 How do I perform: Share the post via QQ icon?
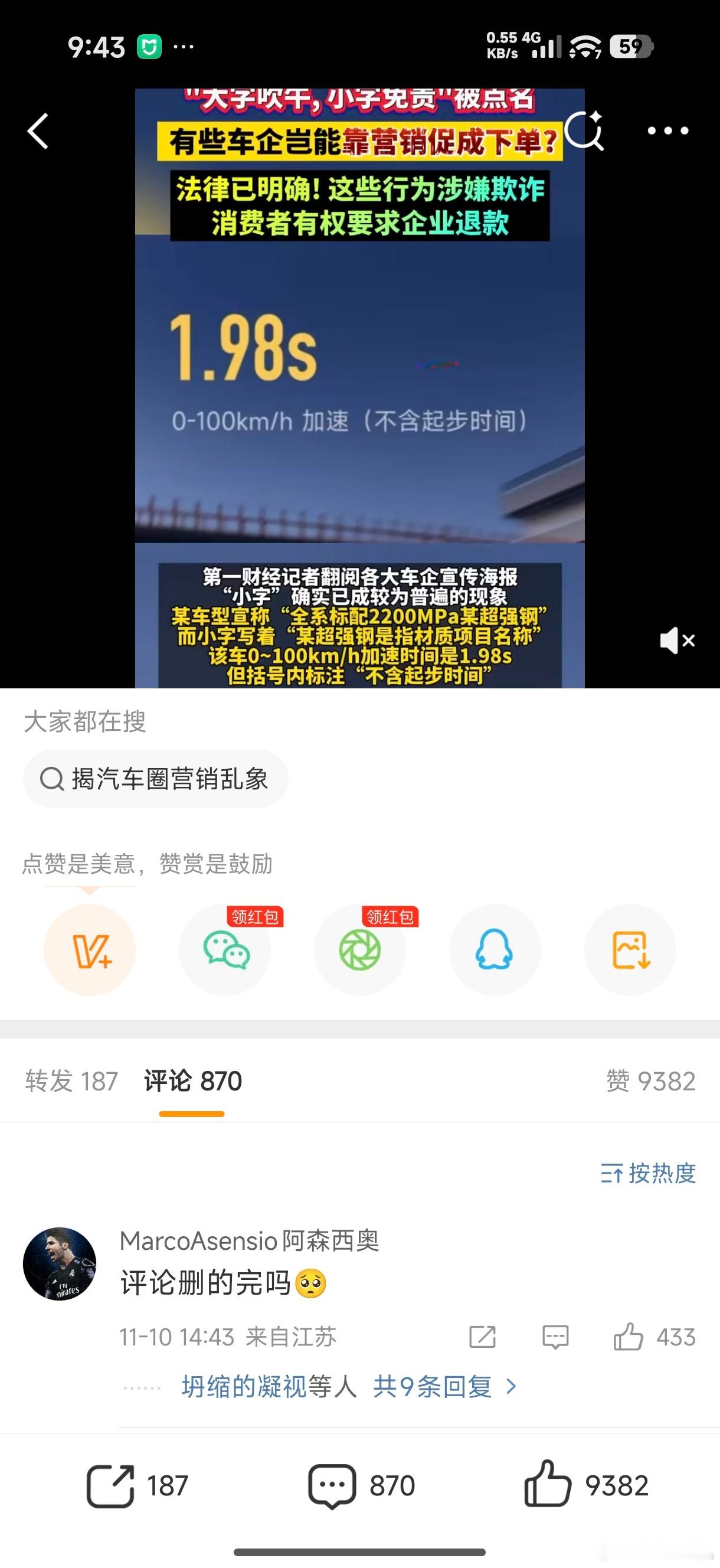(x=496, y=949)
